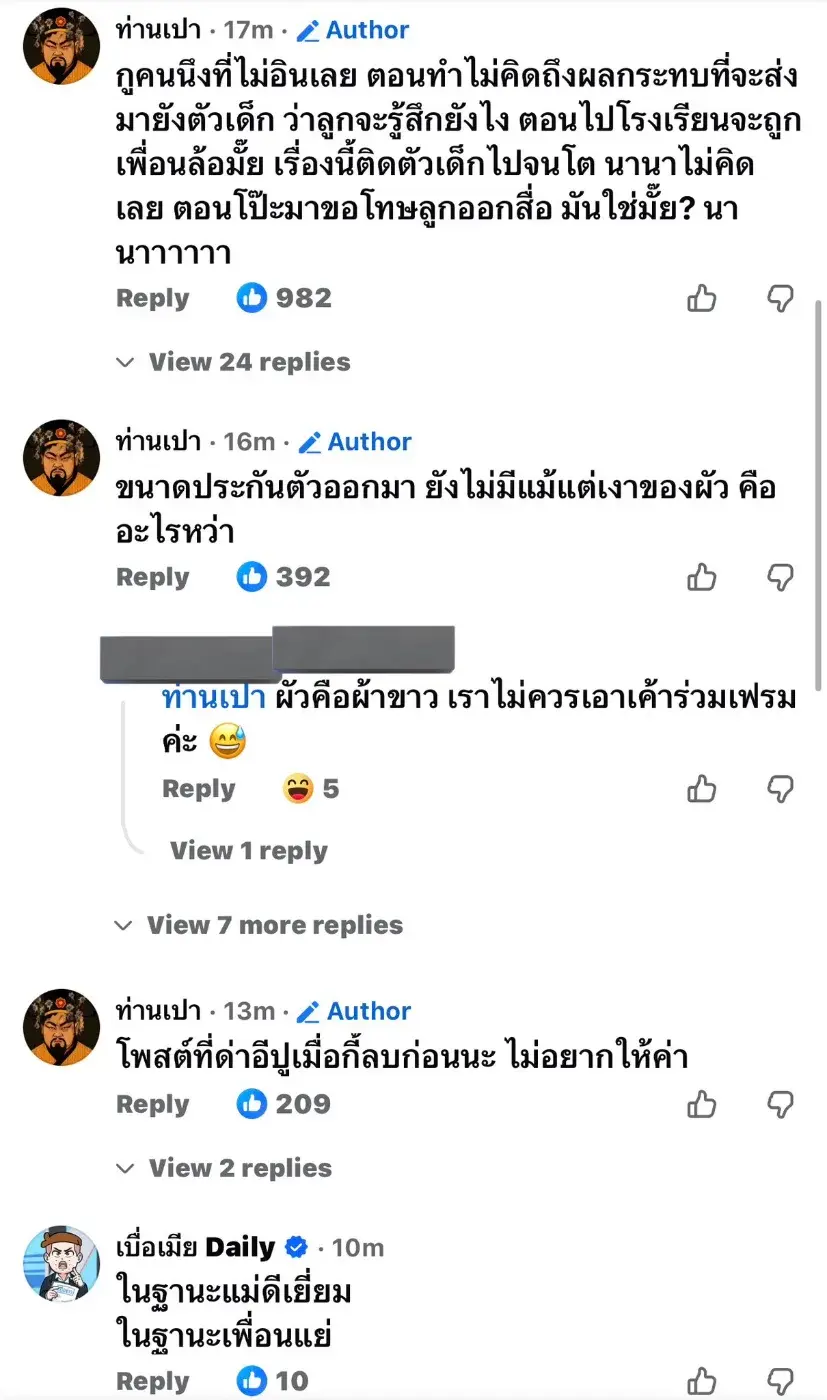Thumbs down the comment with 209 likes

click(x=780, y=1104)
